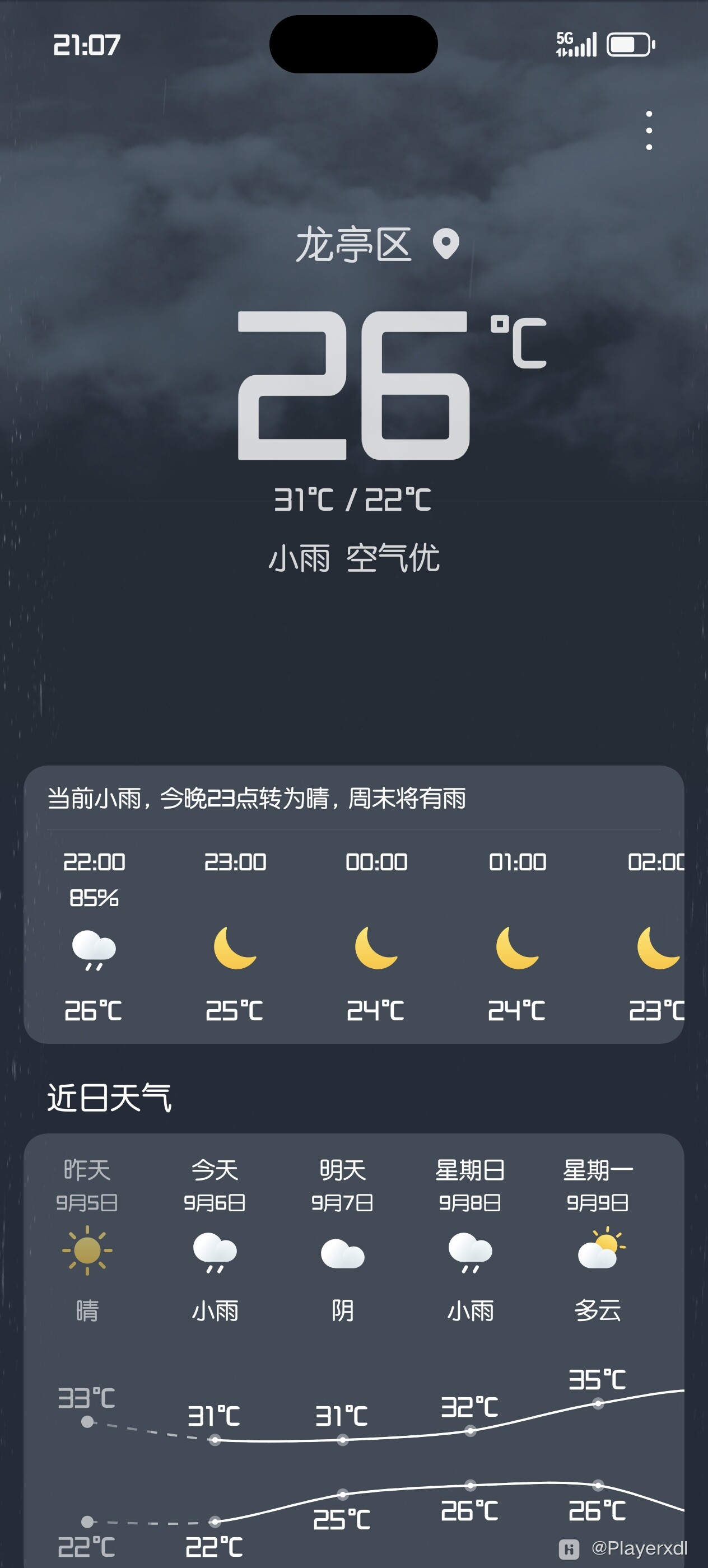Screen dimensions: 708x1568
Task: Open the three-dot overflow menu
Action: (649, 130)
